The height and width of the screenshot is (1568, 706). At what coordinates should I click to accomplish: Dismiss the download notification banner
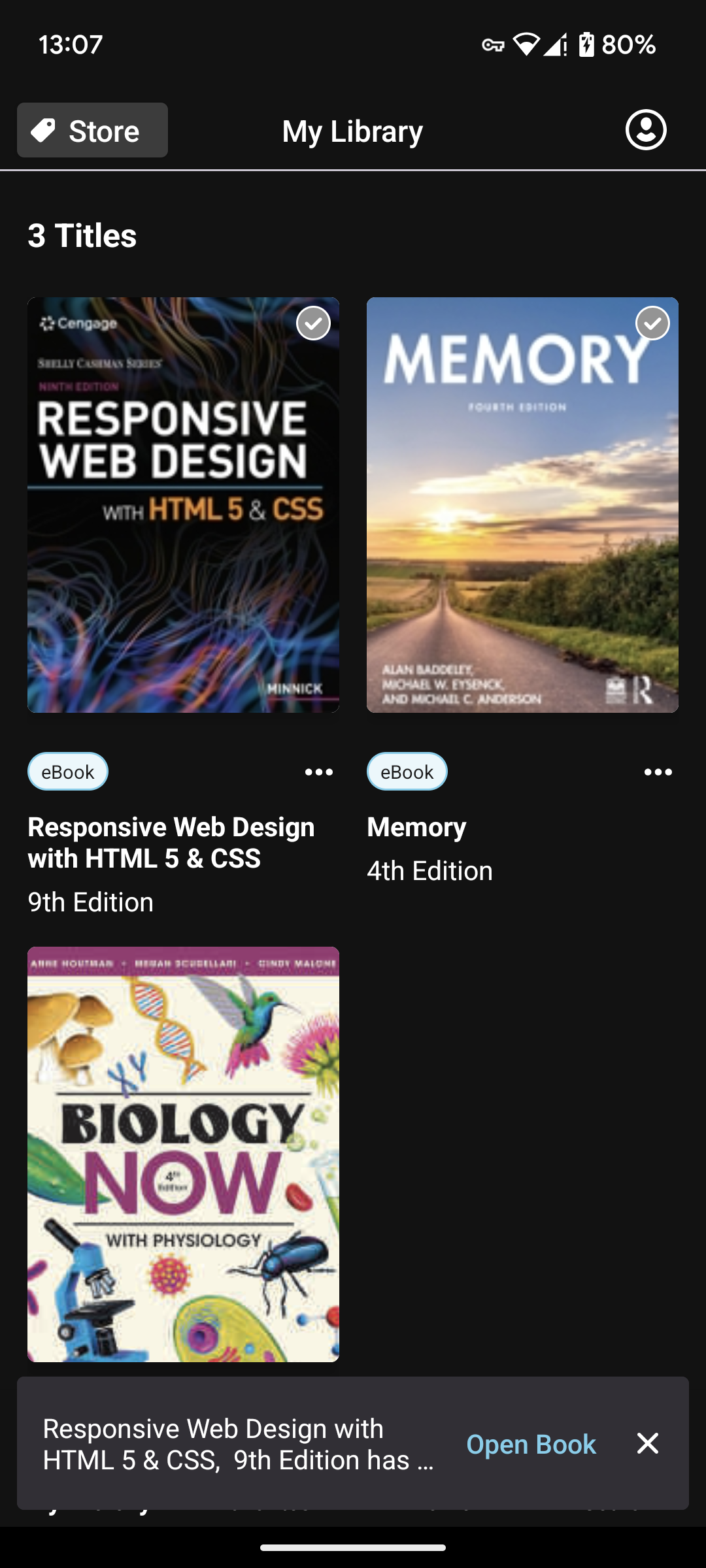coord(648,1444)
